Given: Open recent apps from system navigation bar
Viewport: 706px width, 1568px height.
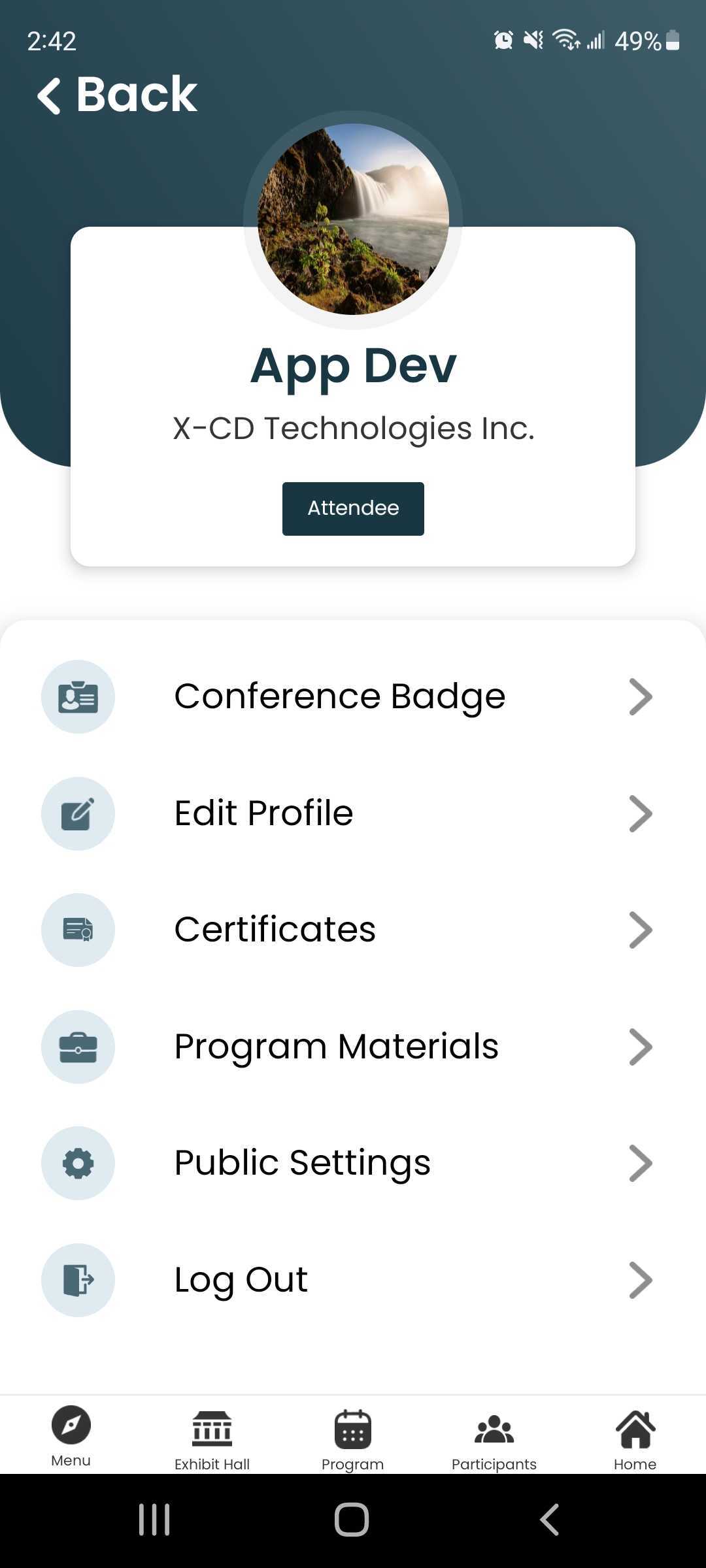Looking at the screenshot, I should (x=154, y=1519).
